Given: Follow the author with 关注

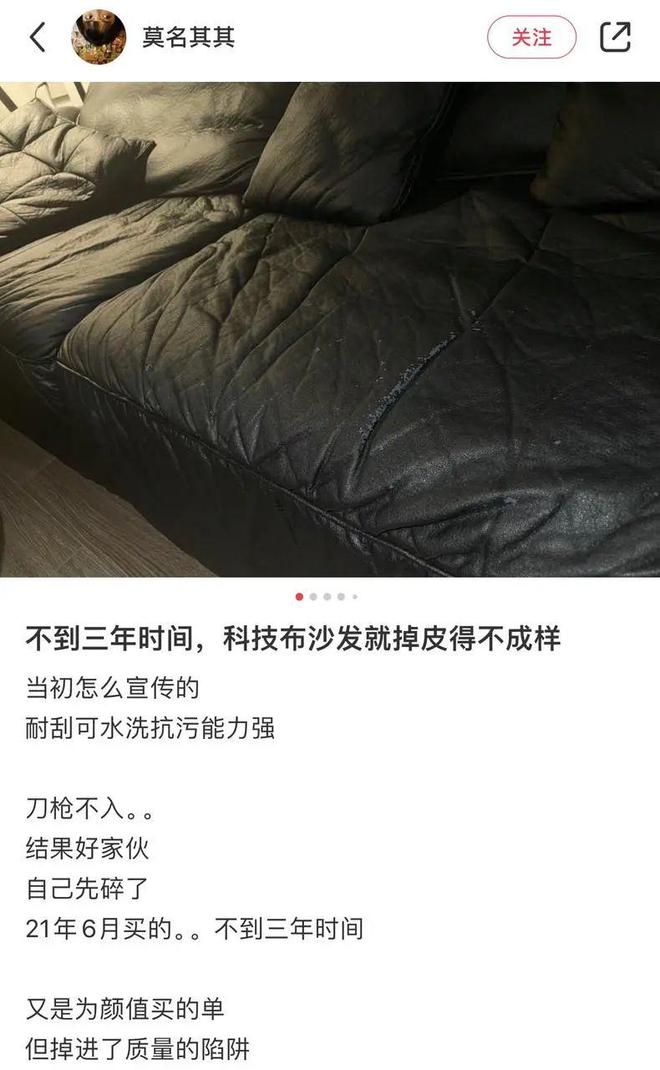Looking at the screenshot, I should click(532, 37).
